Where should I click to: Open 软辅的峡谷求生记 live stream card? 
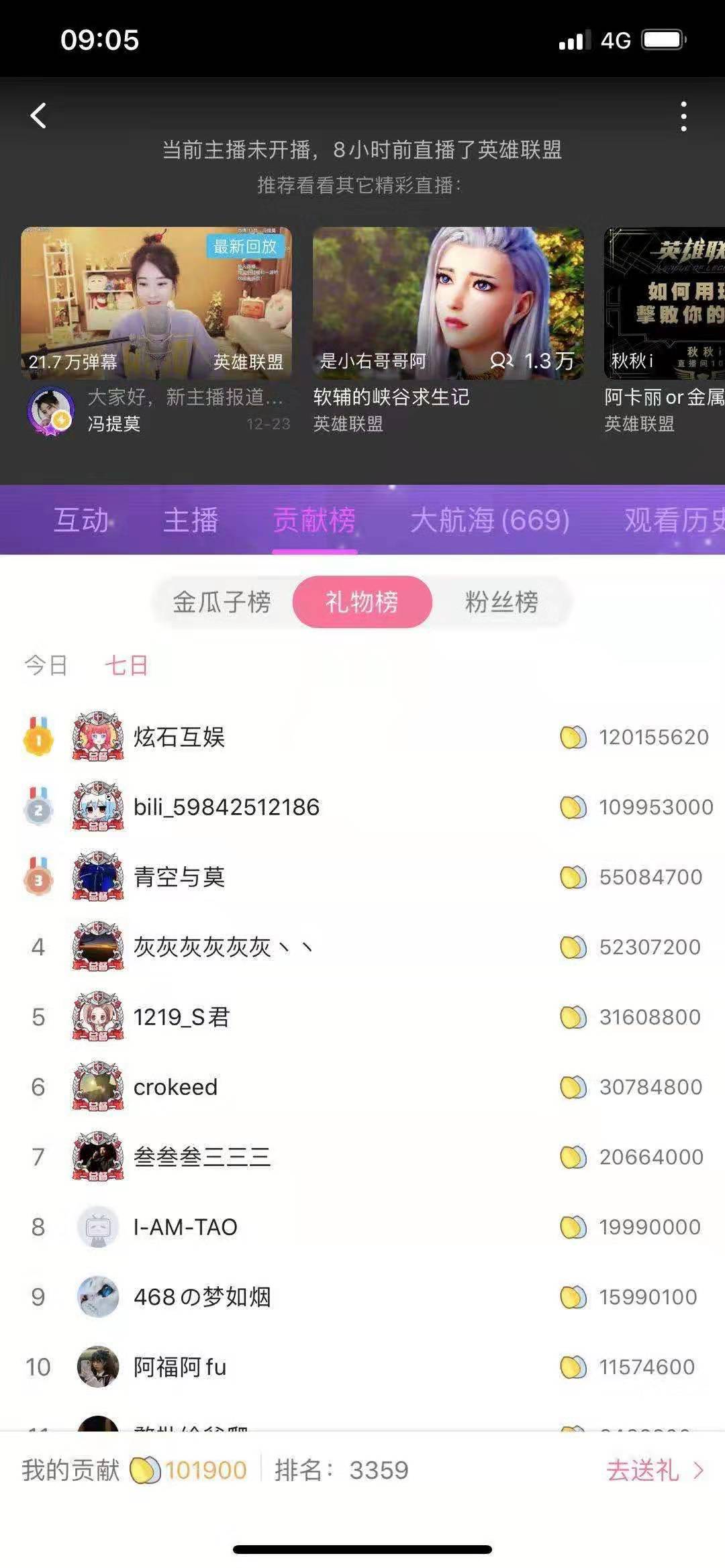(448, 331)
